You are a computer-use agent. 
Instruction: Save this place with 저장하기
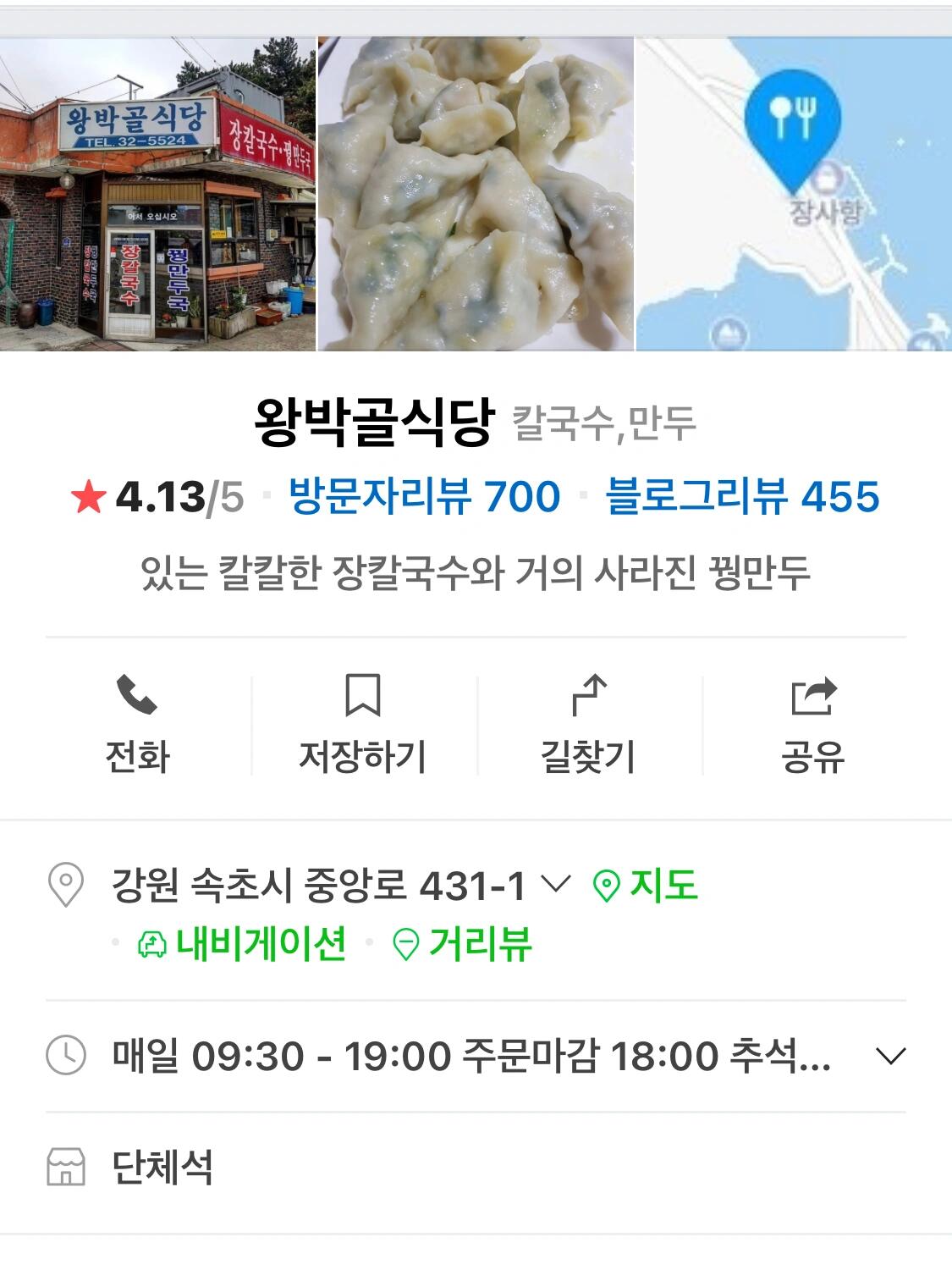pos(363,725)
